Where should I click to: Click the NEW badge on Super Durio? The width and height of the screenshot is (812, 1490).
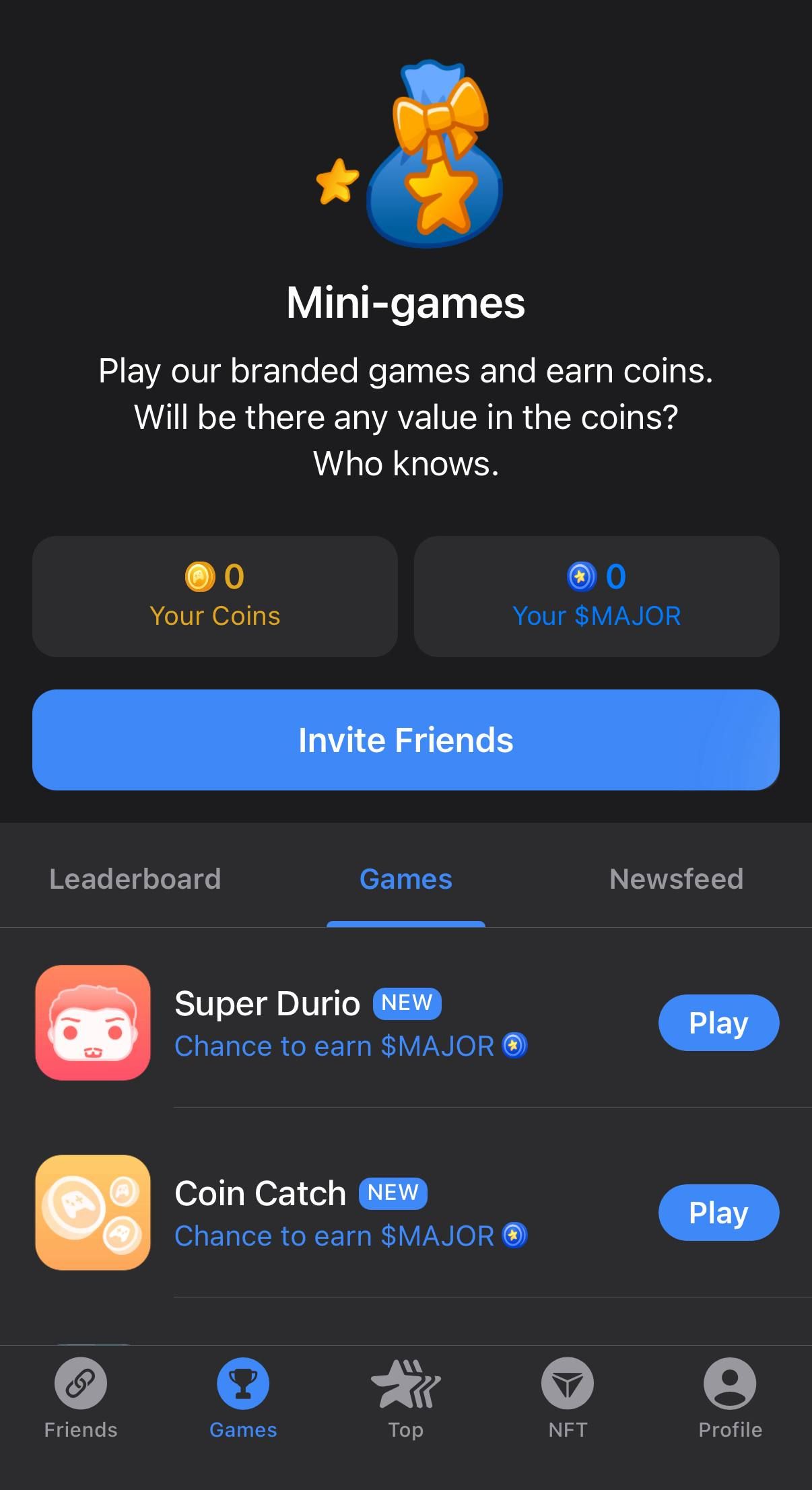[x=406, y=1003]
